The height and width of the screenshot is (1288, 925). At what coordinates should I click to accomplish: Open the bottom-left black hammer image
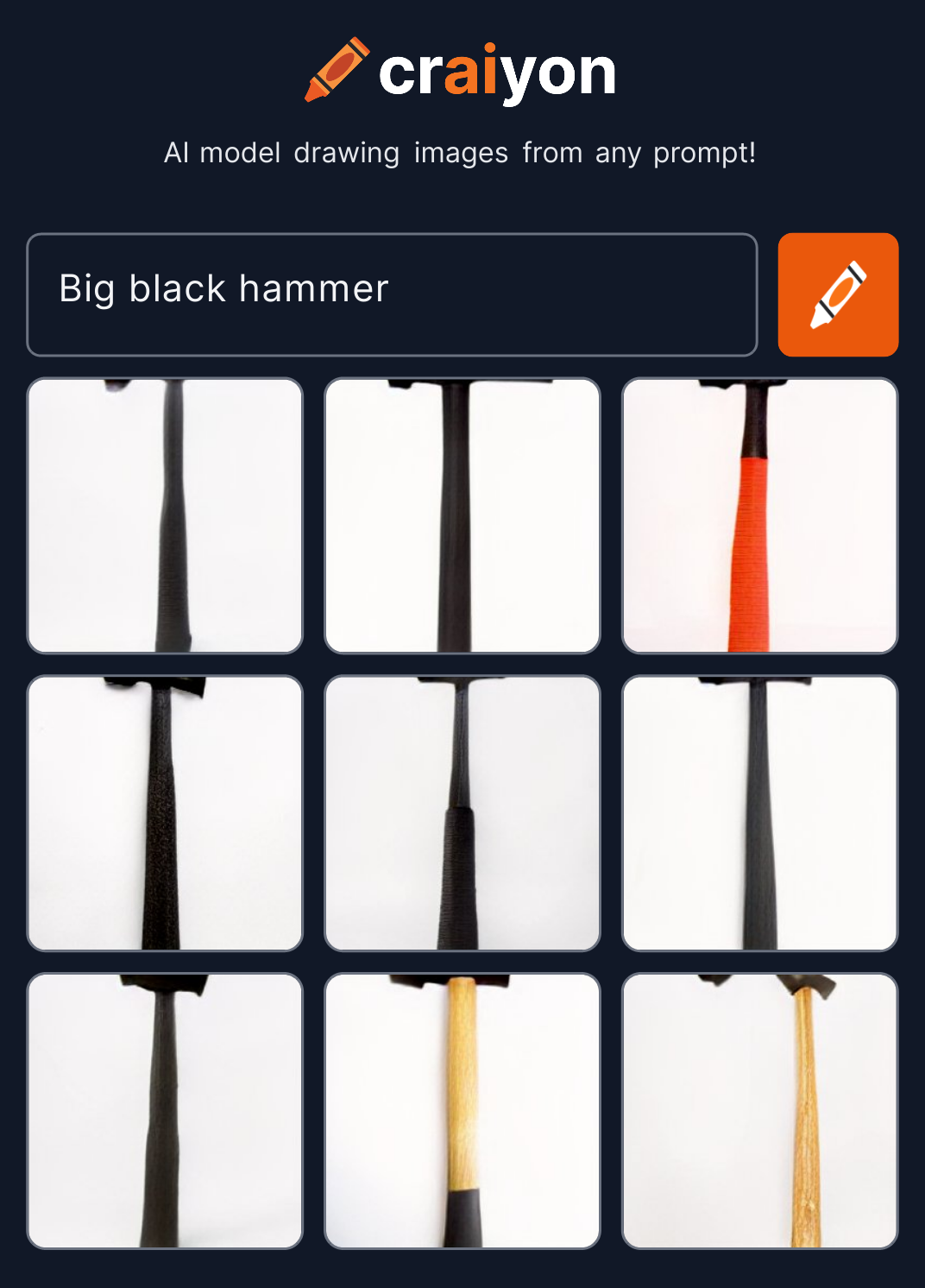[165, 1110]
